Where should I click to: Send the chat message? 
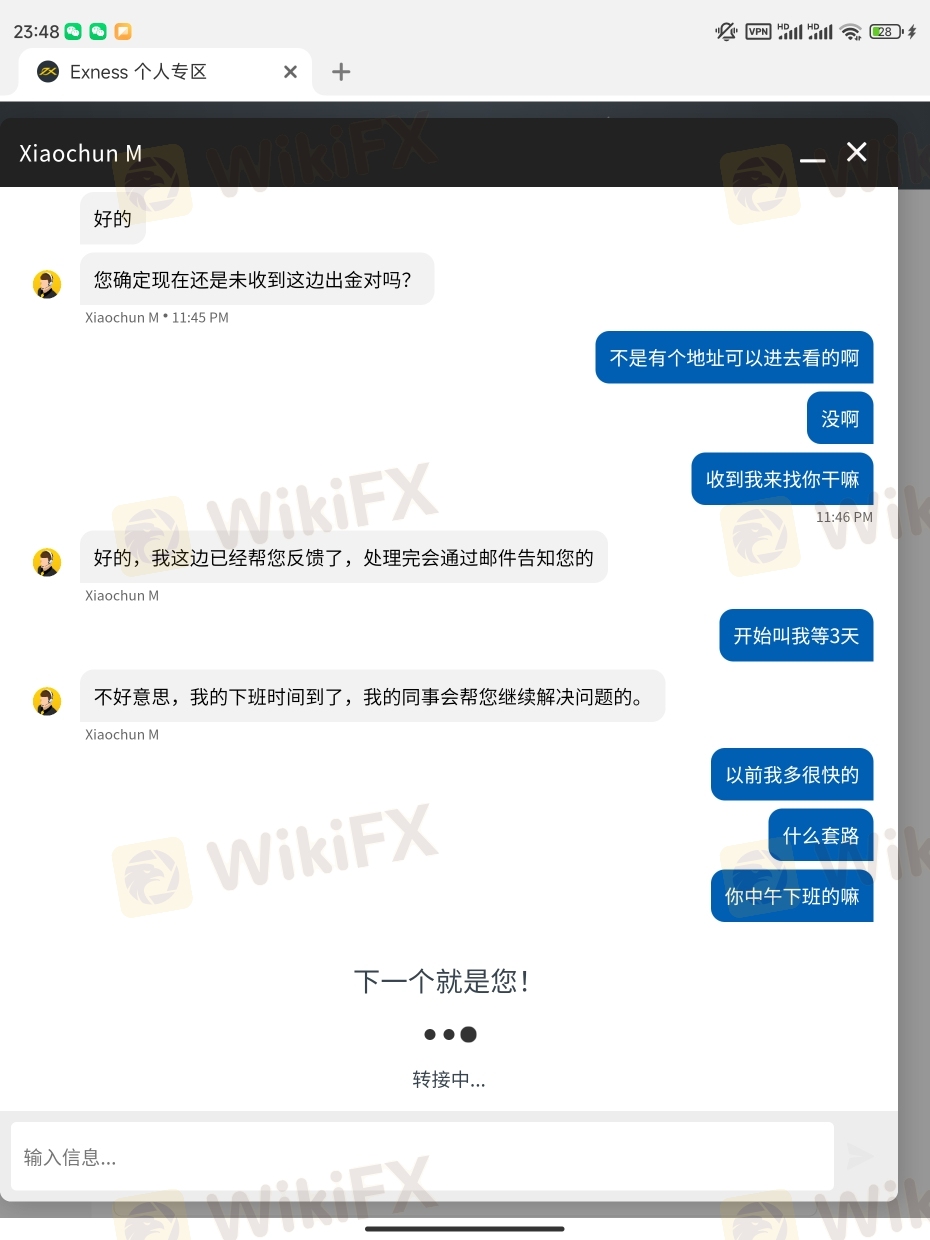860,1157
